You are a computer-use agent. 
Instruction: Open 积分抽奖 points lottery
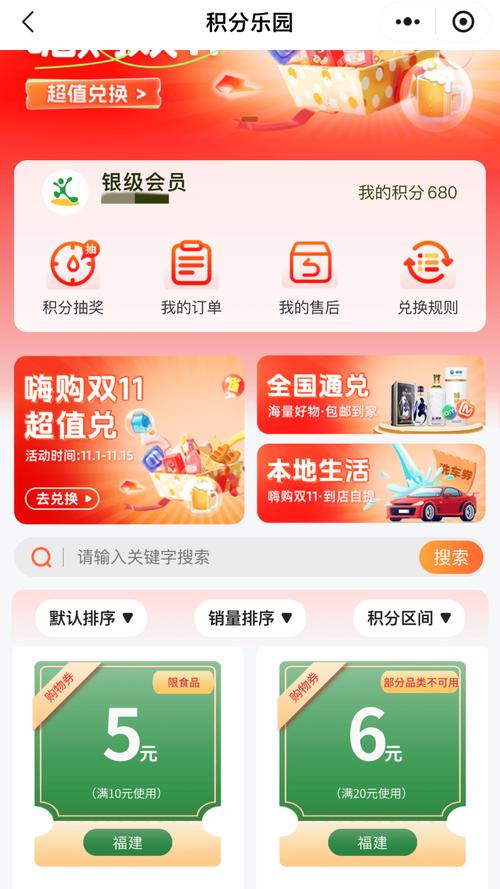(x=73, y=278)
